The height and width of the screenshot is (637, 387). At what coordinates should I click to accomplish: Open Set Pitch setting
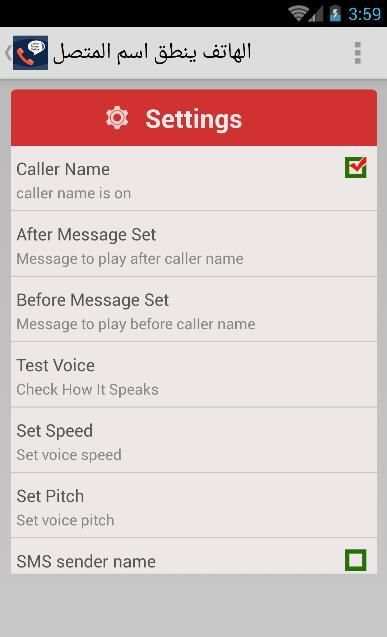coord(194,506)
